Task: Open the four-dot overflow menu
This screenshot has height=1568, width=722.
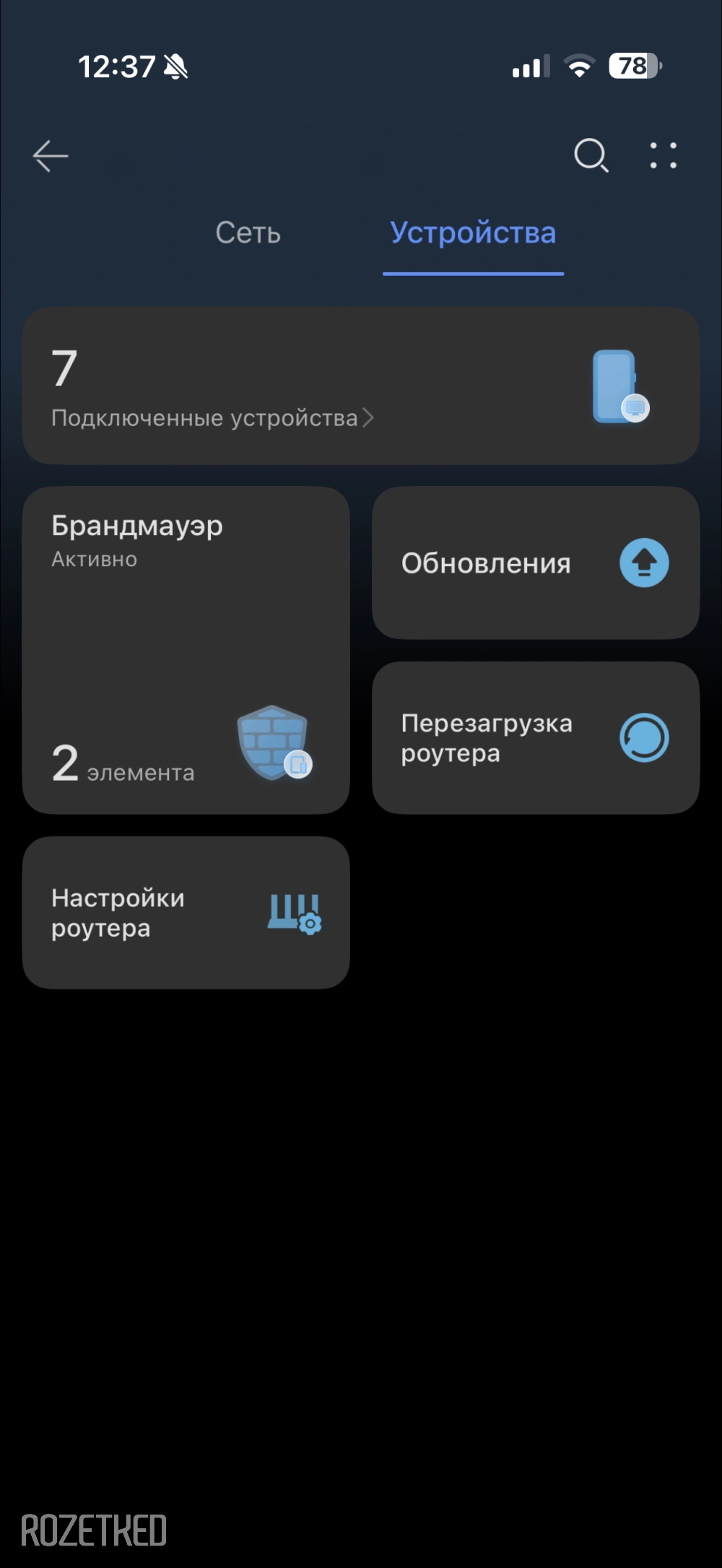Action: click(663, 155)
